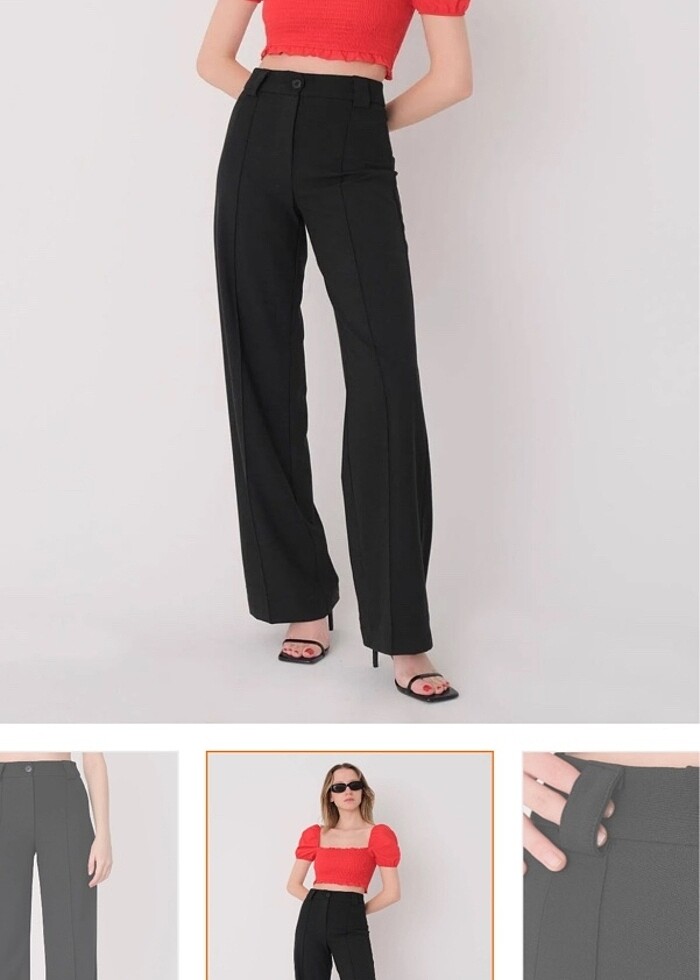Tap the highlighted thumbnail of model wearing sunglasses
This screenshot has height=980, width=700.
(349, 865)
